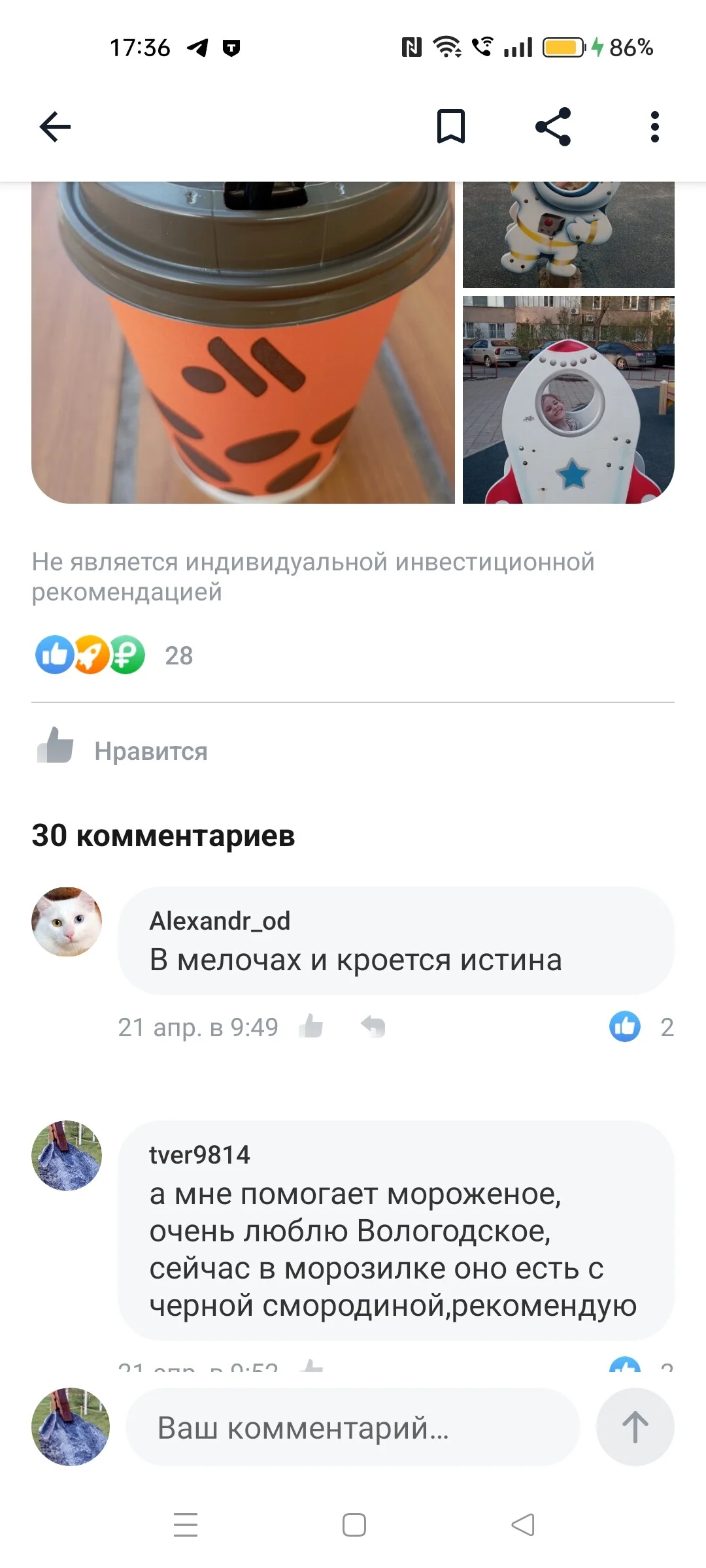
Task: Open Alexandr_od's profile avatar
Action: pyautogui.click(x=67, y=922)
